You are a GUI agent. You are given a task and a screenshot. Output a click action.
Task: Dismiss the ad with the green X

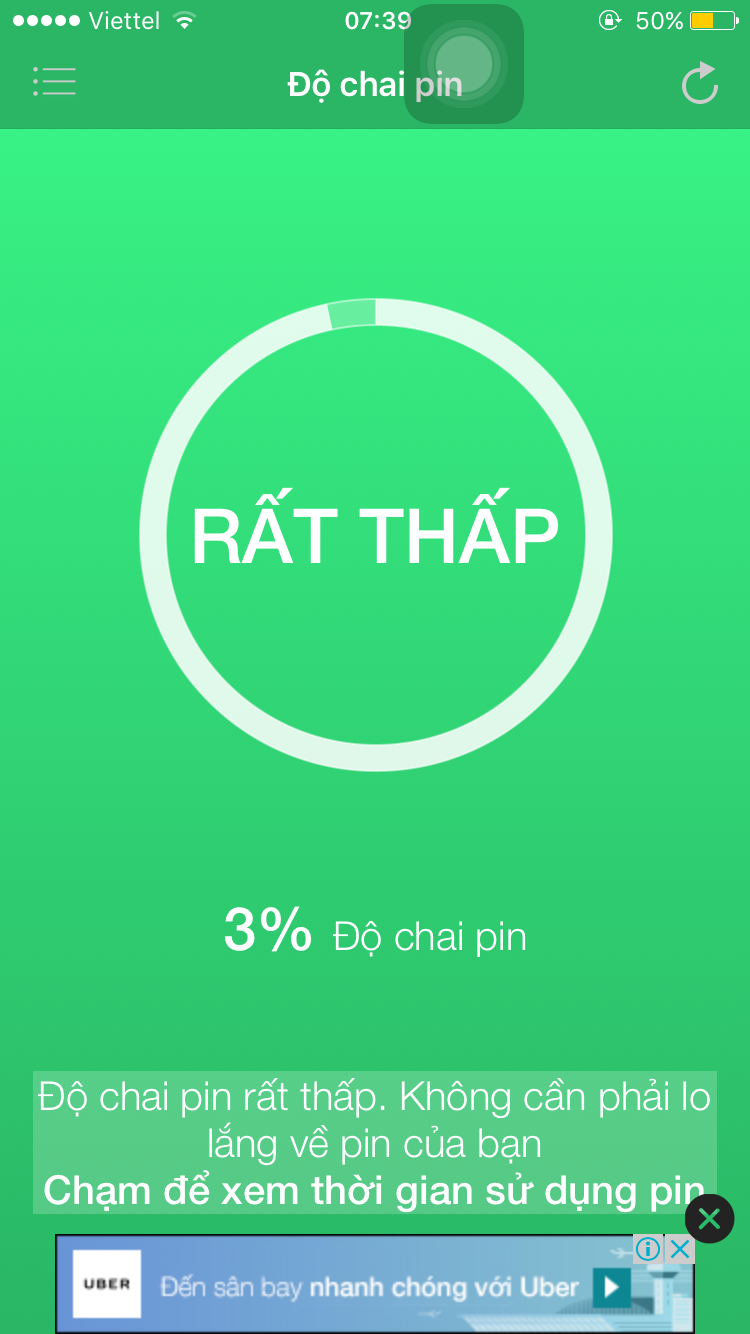pos(709,1219)
